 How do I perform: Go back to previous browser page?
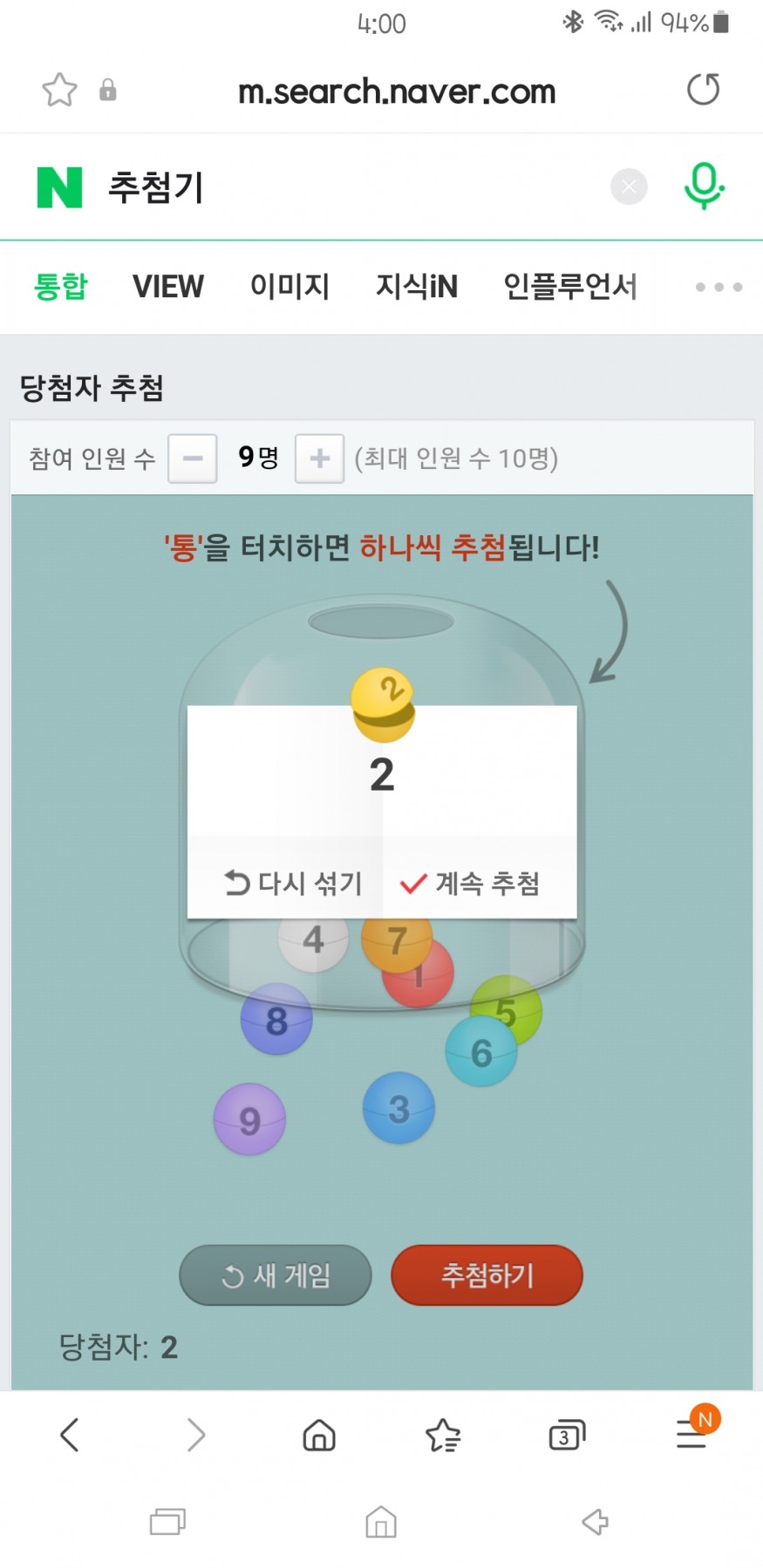(70, 1435)
